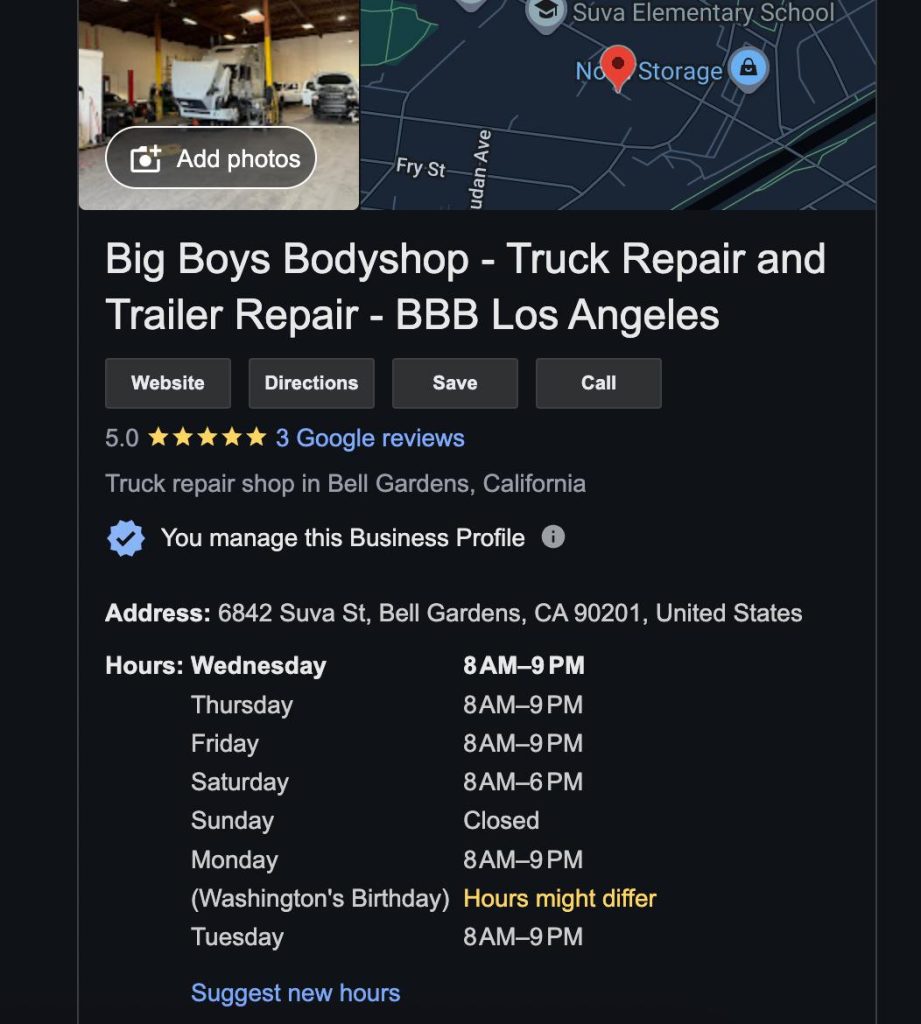Click the first rating star
This screenshot has width=921, height=1024.
coord(160,437)
